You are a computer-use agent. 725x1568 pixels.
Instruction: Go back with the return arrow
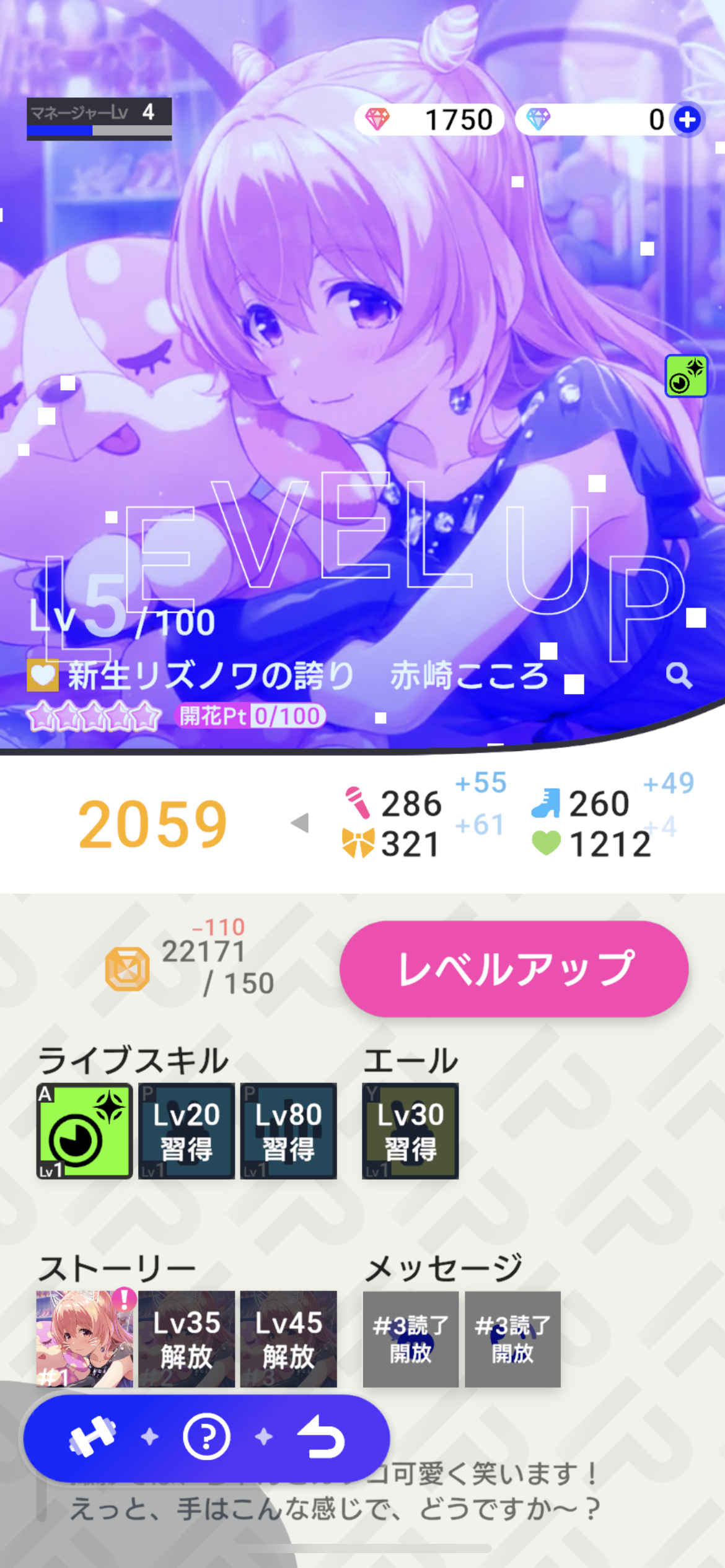click(321, 1437)
